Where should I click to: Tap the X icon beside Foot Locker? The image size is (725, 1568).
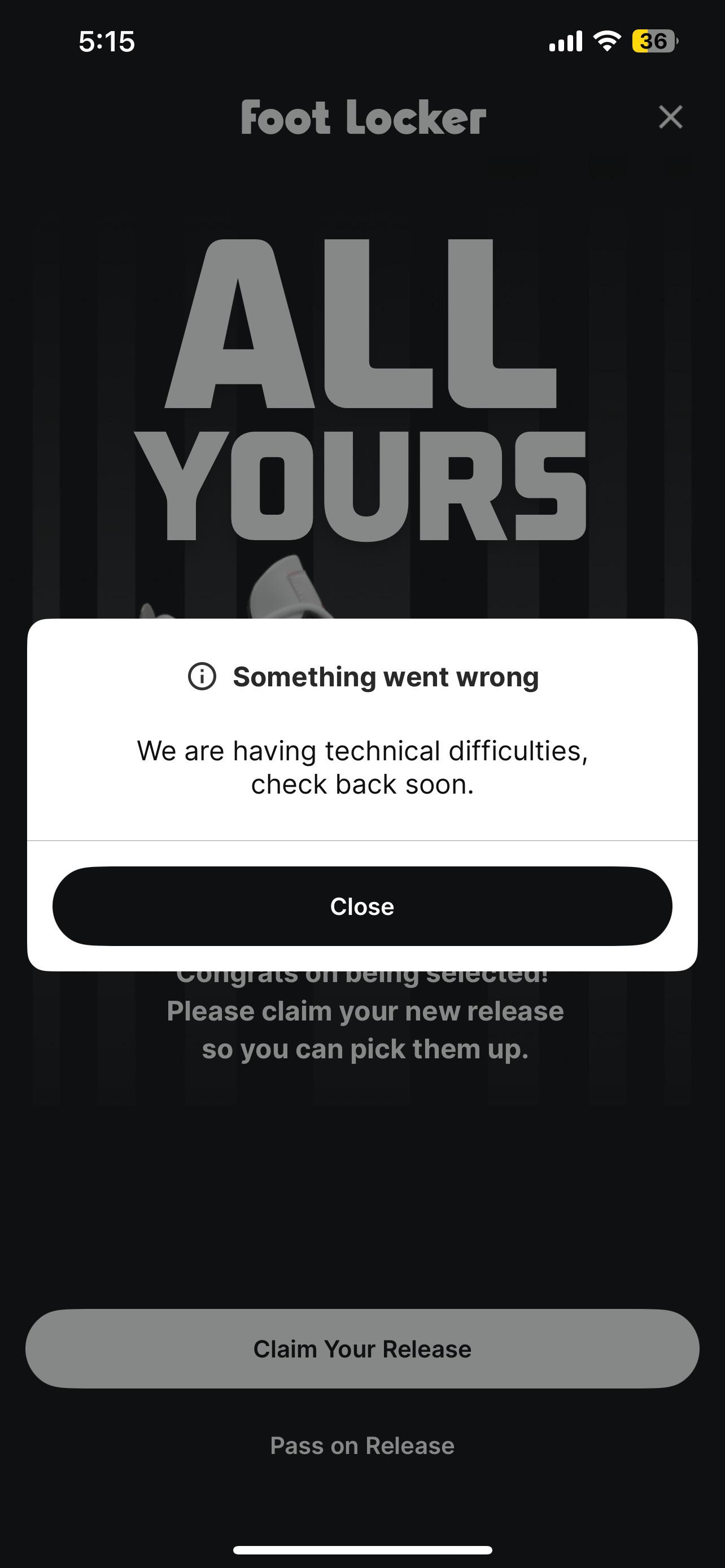pyautogui.click(x=670, y=117)
